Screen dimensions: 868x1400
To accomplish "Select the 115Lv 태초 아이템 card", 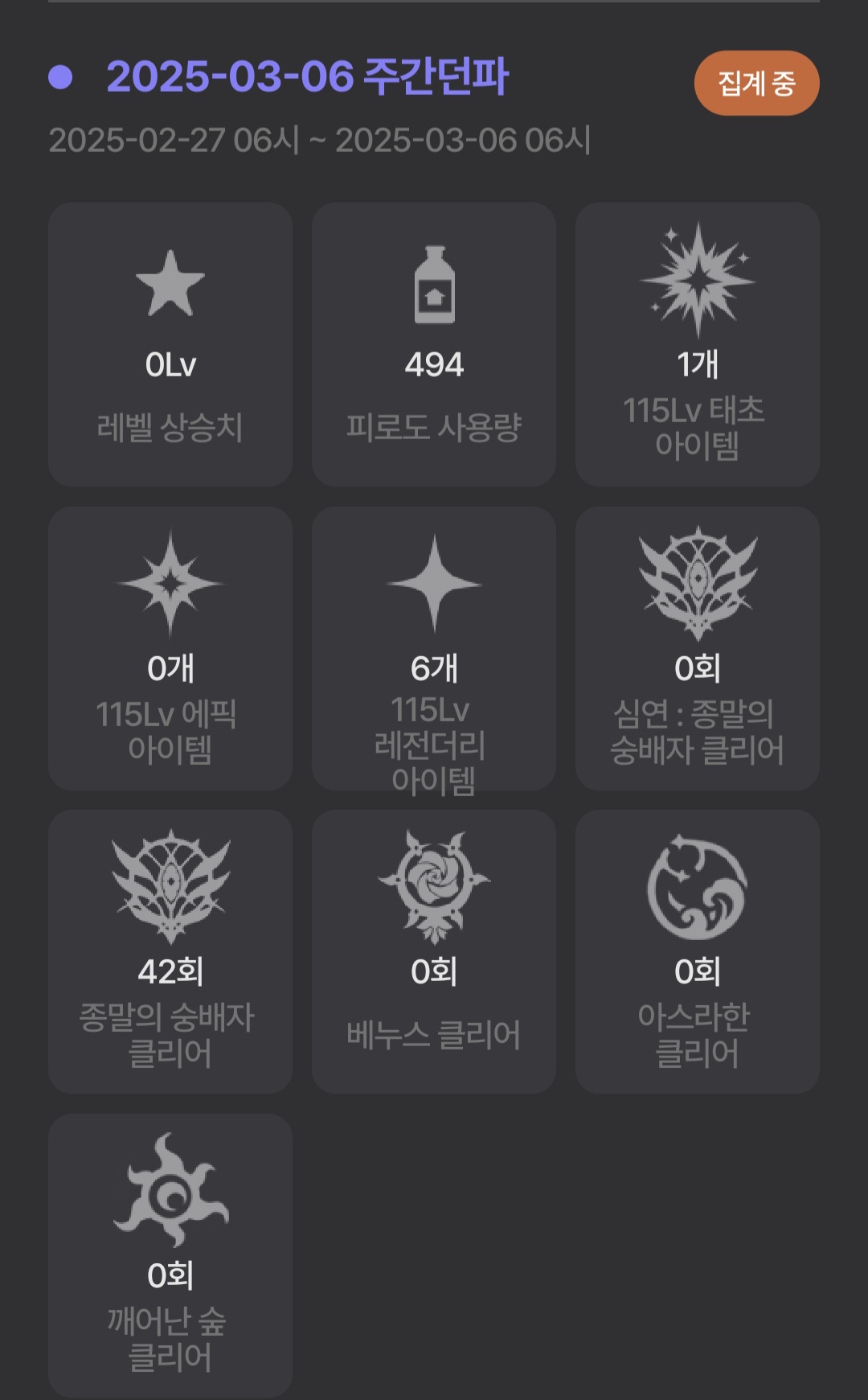I will click(698, 344).
